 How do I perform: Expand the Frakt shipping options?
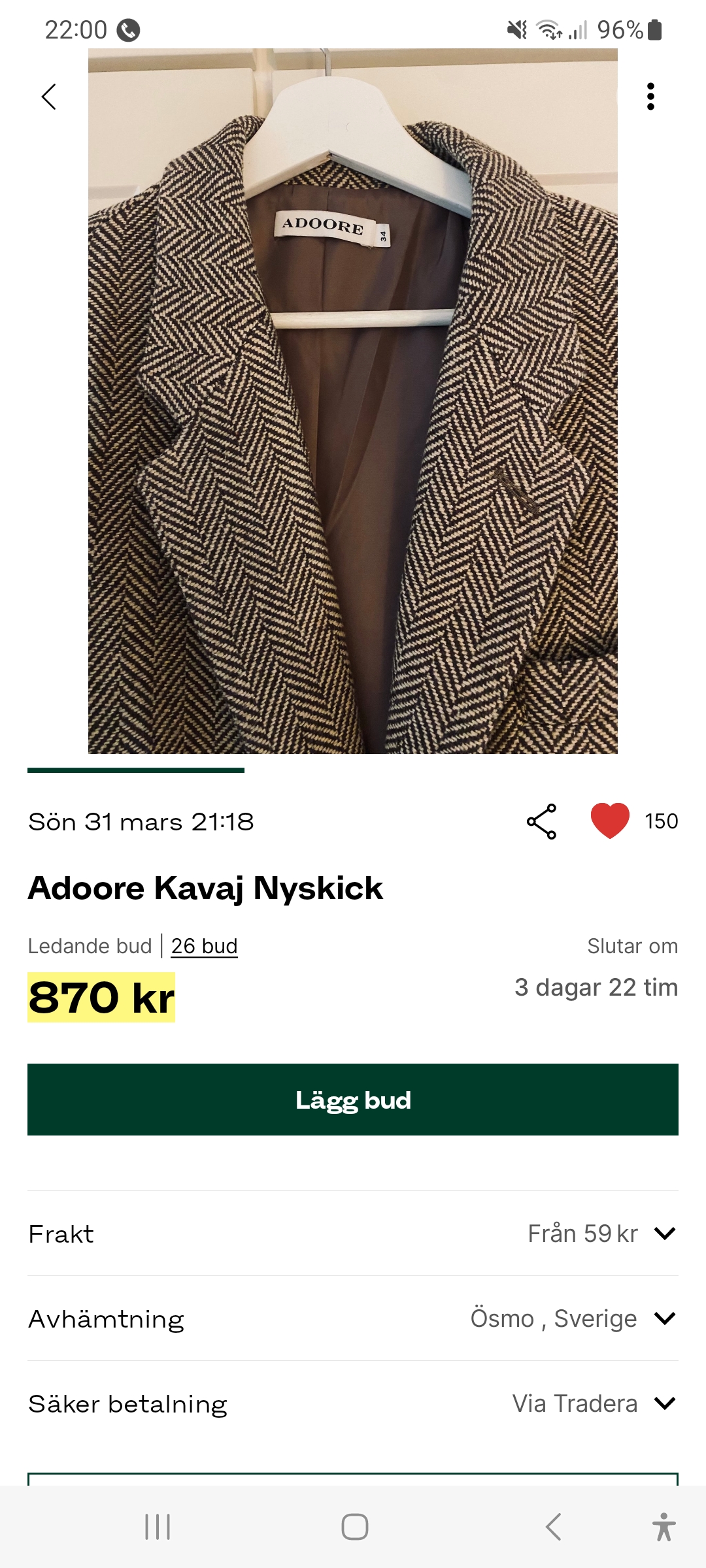[664, 1233]
